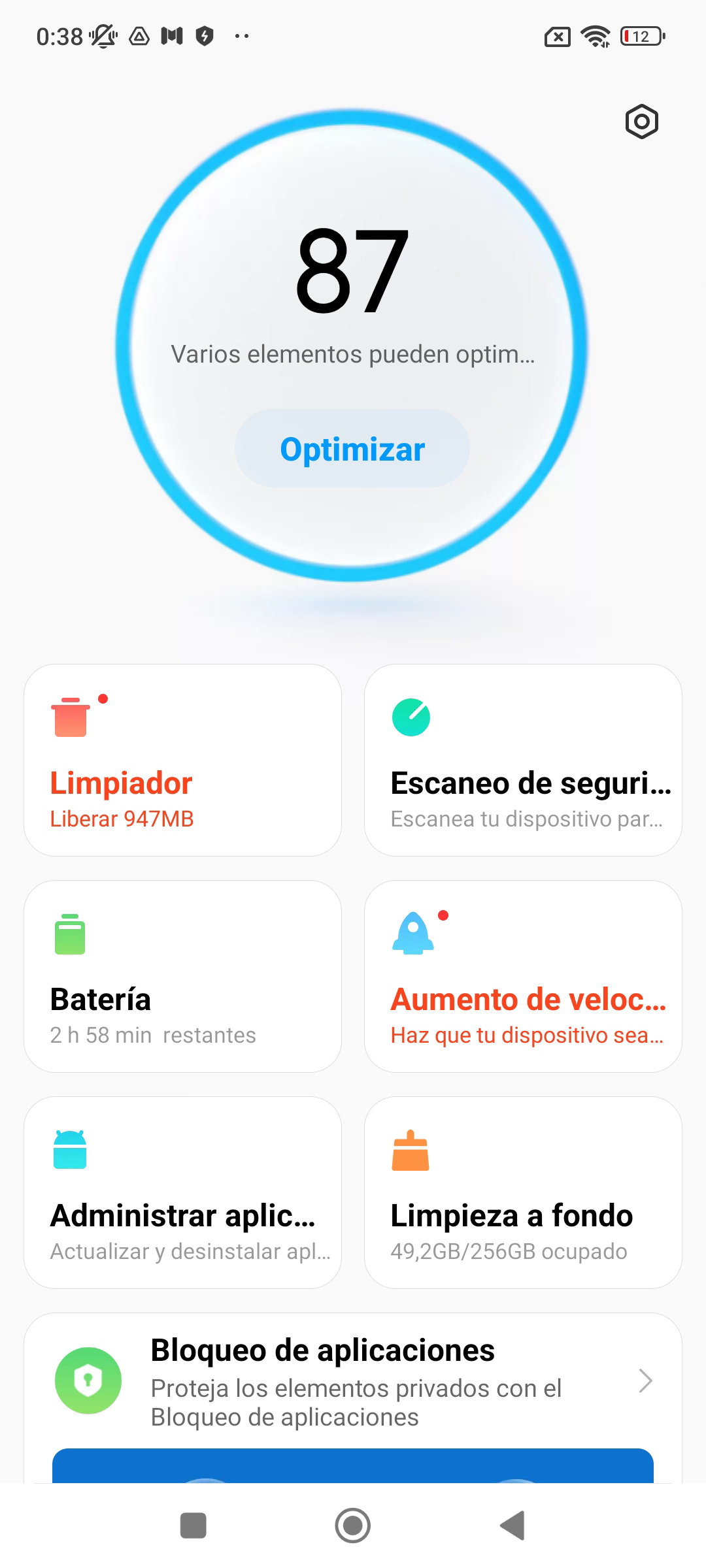Tap the Optimizar button

352,449
